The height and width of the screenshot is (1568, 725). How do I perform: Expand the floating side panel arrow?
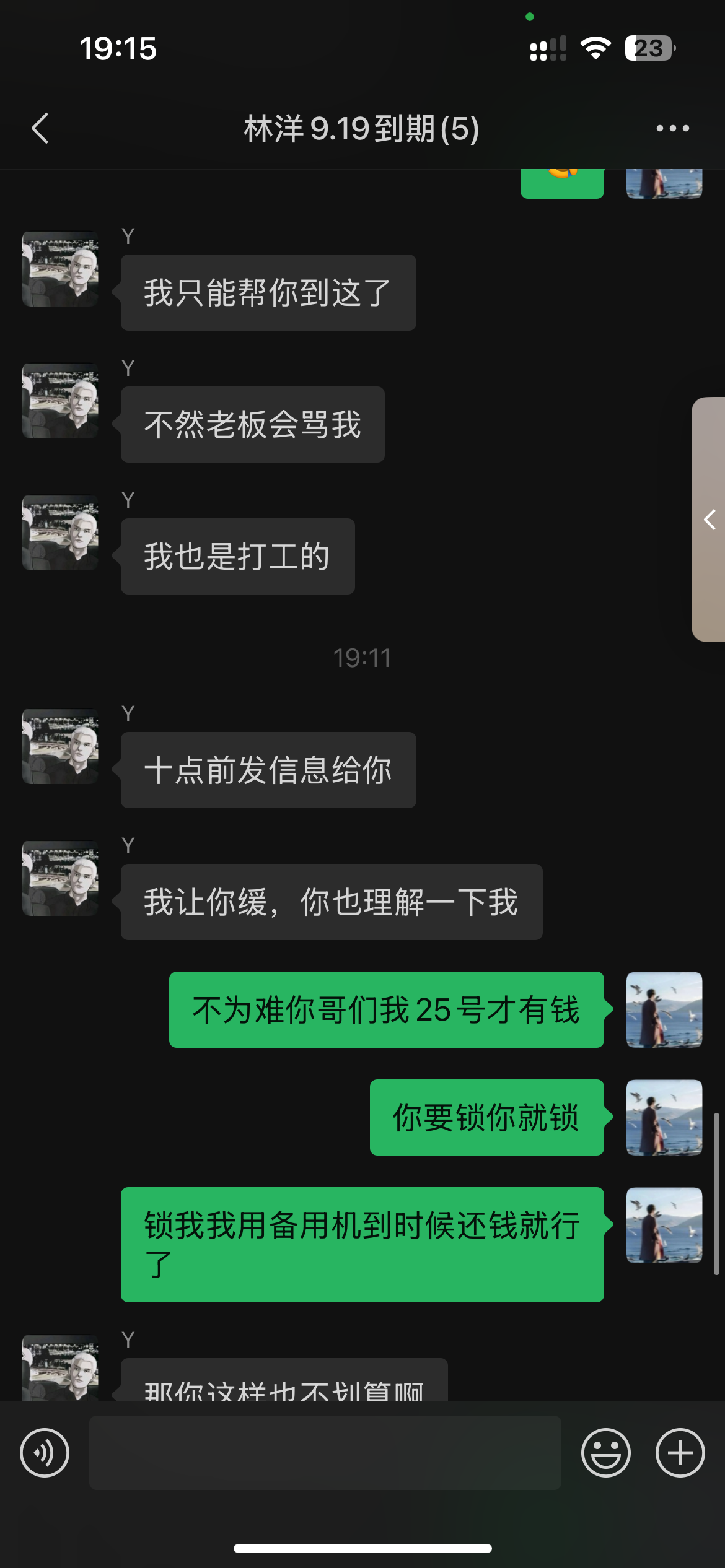pos(710,519)
